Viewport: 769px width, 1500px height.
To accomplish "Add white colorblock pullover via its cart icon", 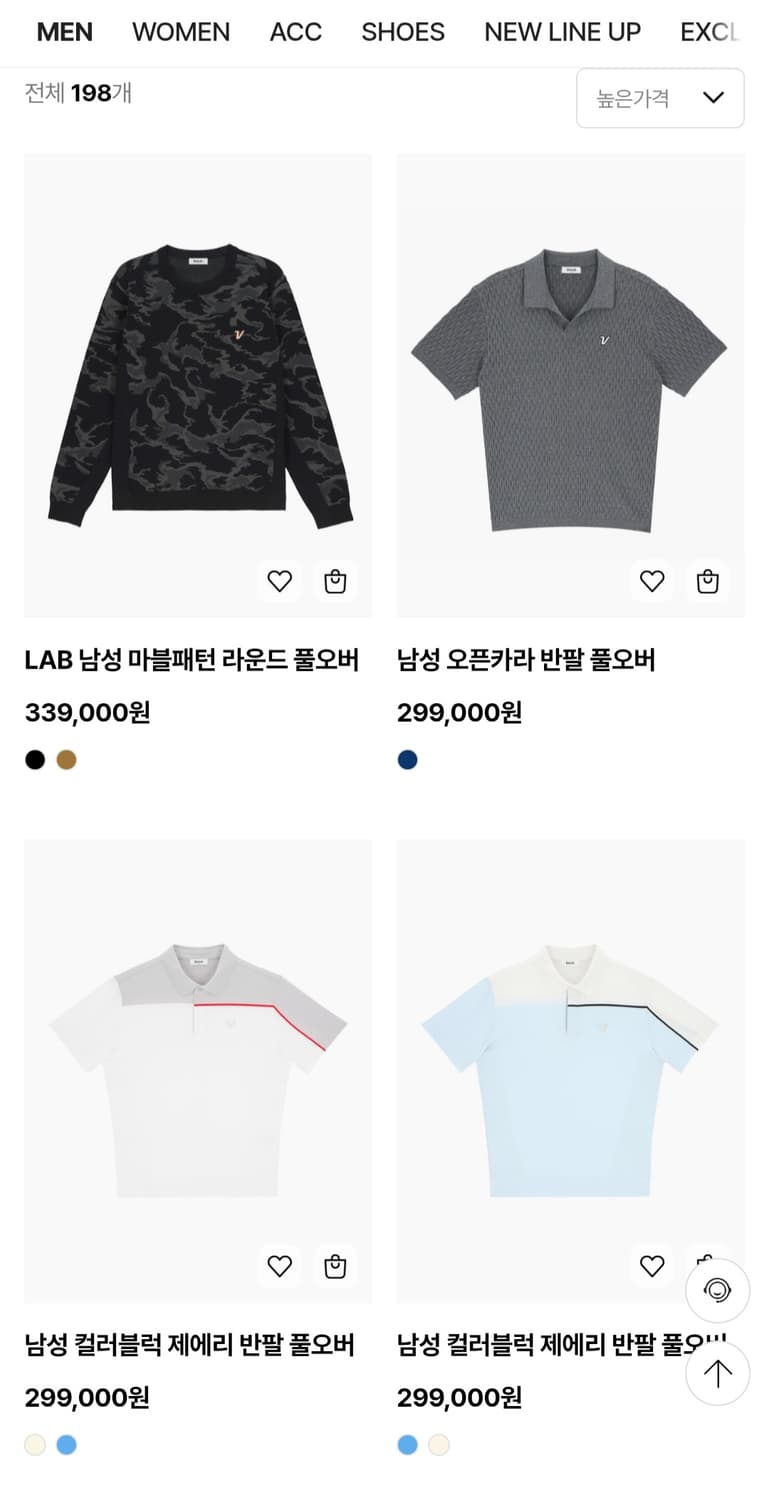I will 335,1266.
